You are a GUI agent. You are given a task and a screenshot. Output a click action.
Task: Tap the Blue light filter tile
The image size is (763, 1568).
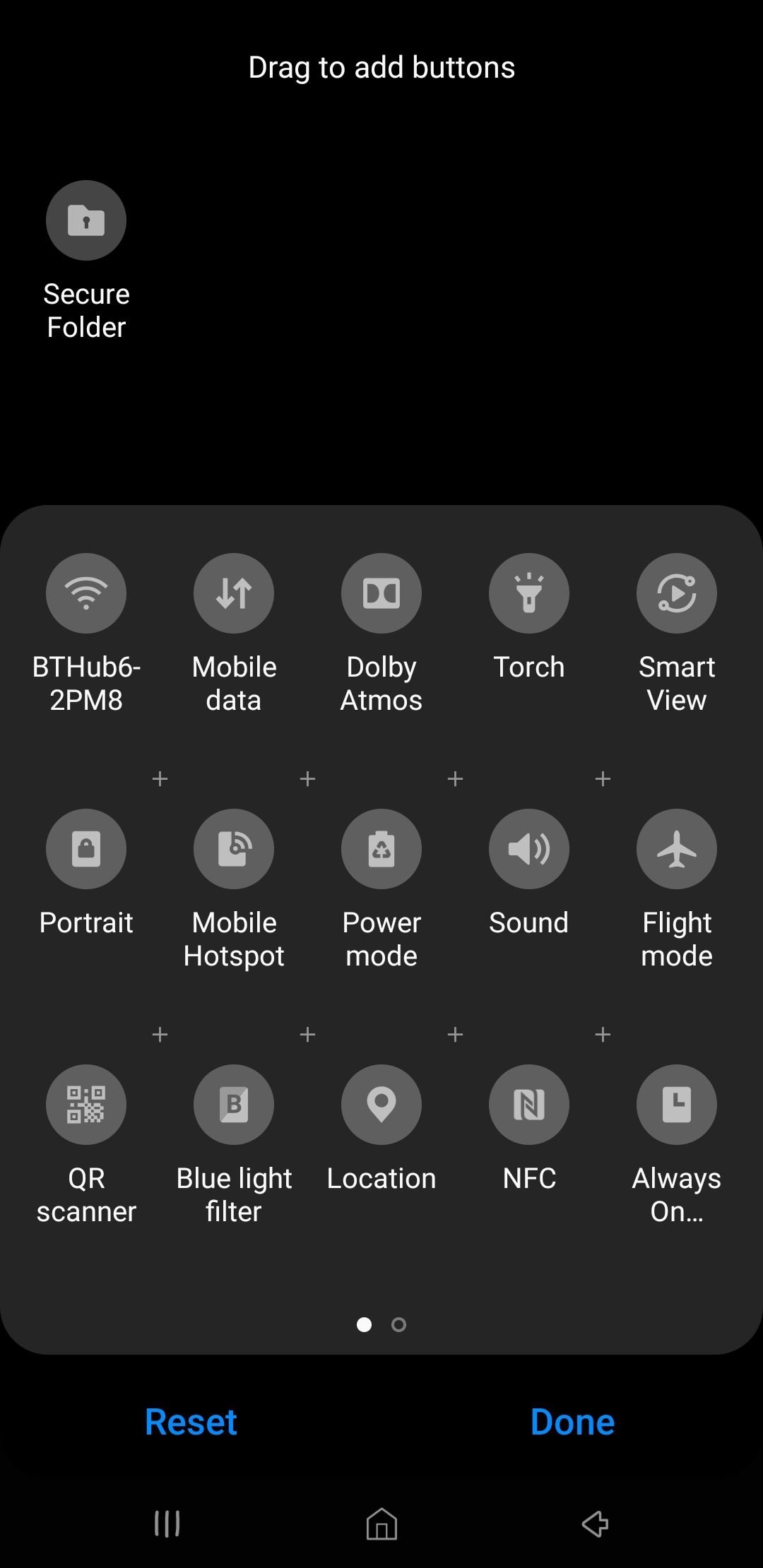point(234,1105)
